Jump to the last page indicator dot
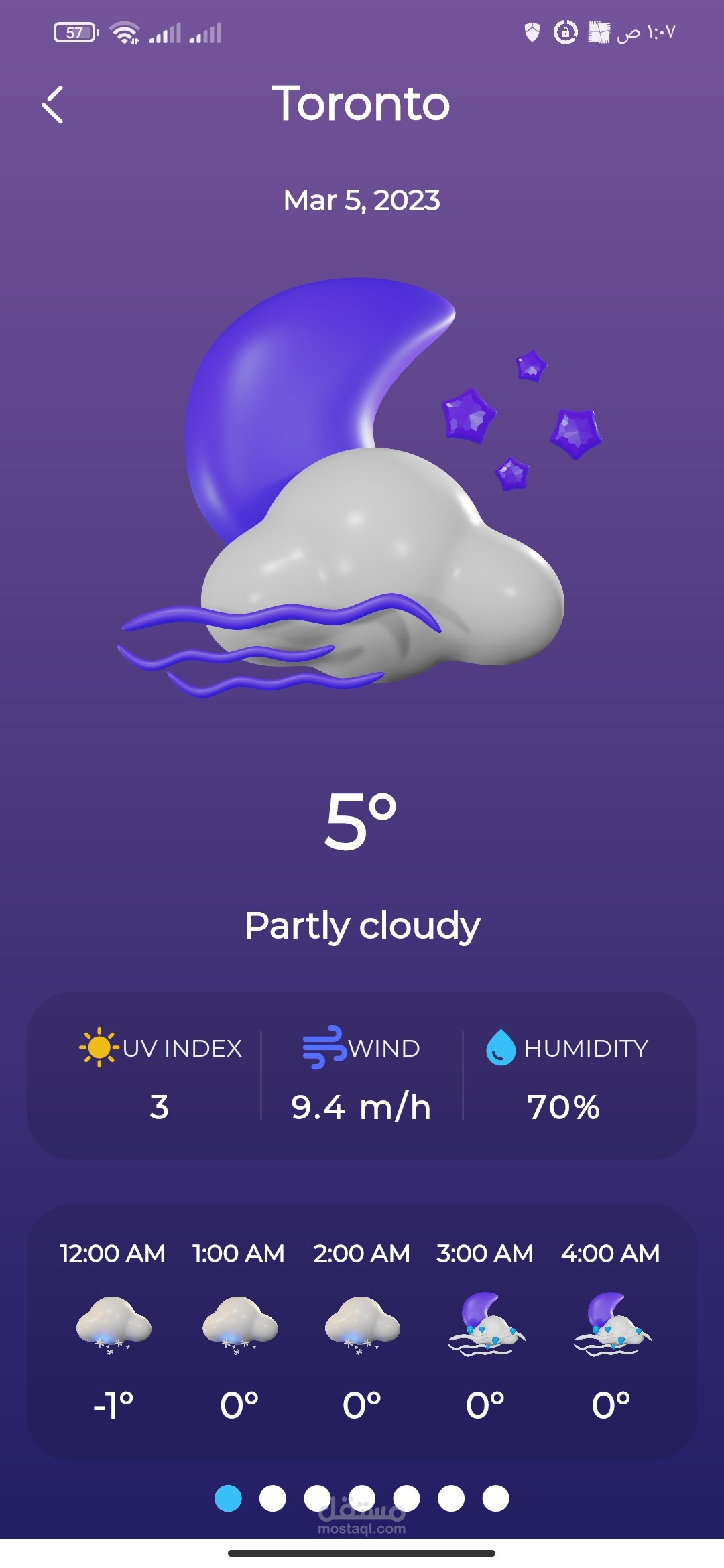Image resolution: width=724 pixels, height=1568 pixels. coord(495,1498)
